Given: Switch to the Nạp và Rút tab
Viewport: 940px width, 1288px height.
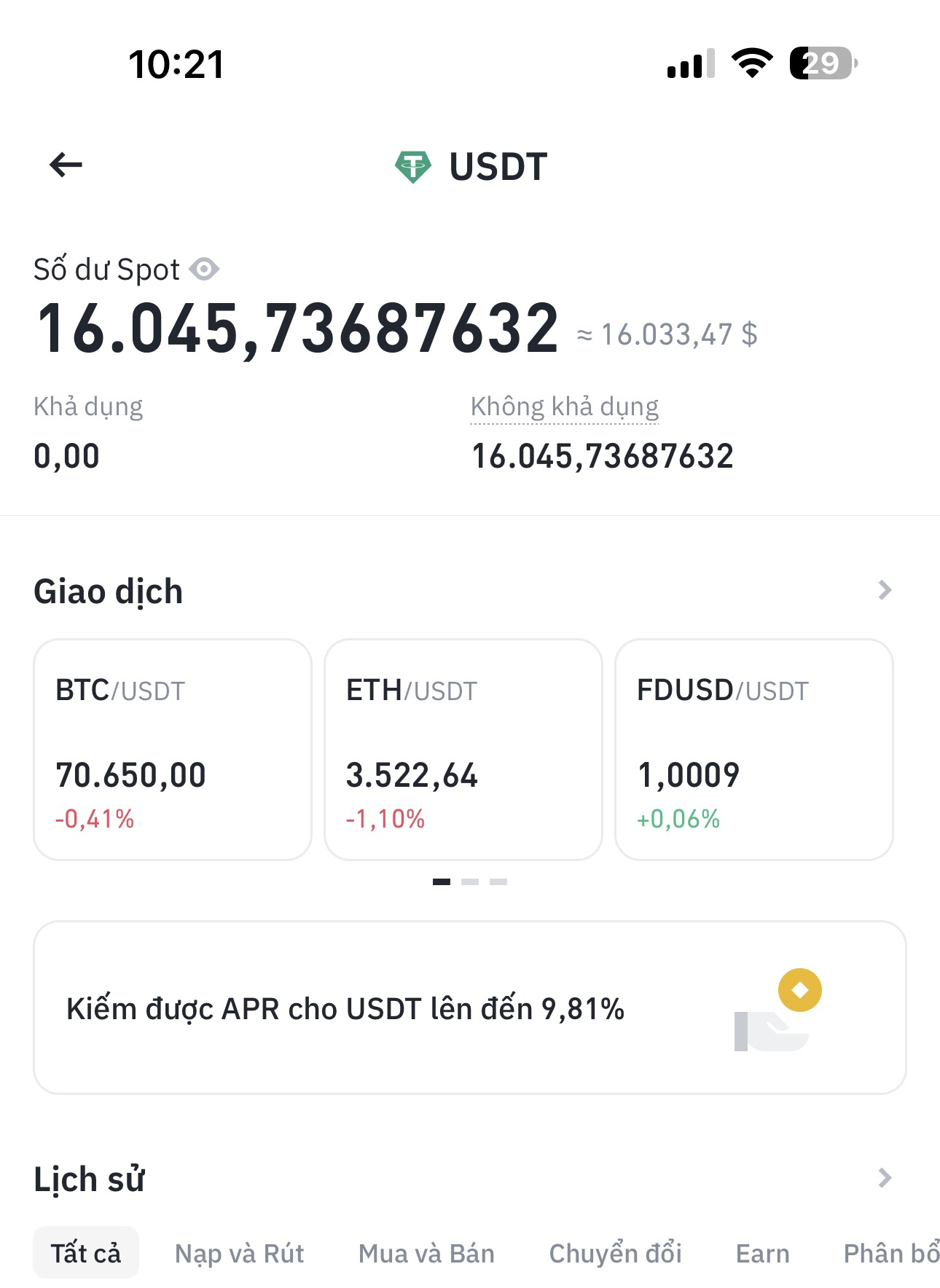Looking at the screenshot, I should pyautogui.click(x=240, y=1253).
